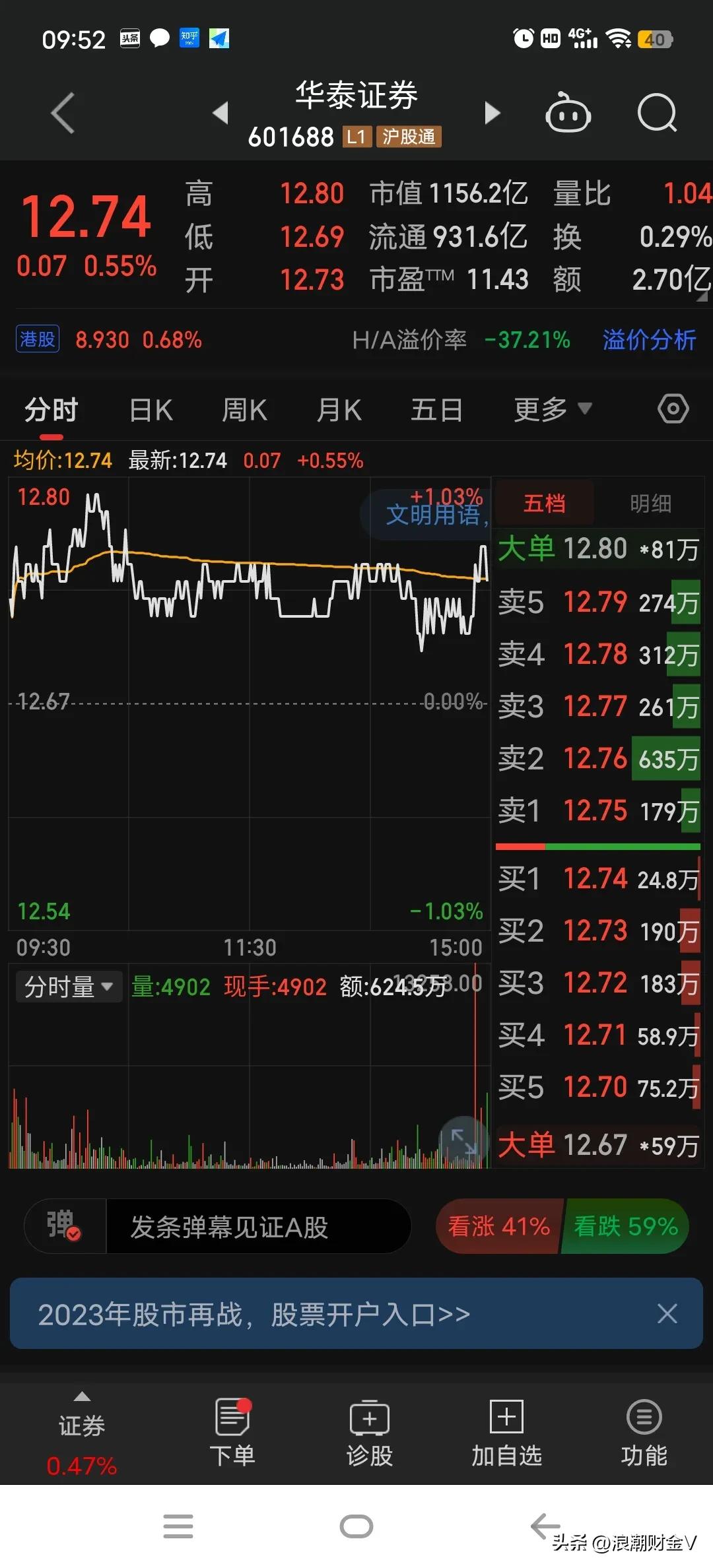
Task: Dismiss the 2023年股市再战 banner
Action: point(667,1314)
